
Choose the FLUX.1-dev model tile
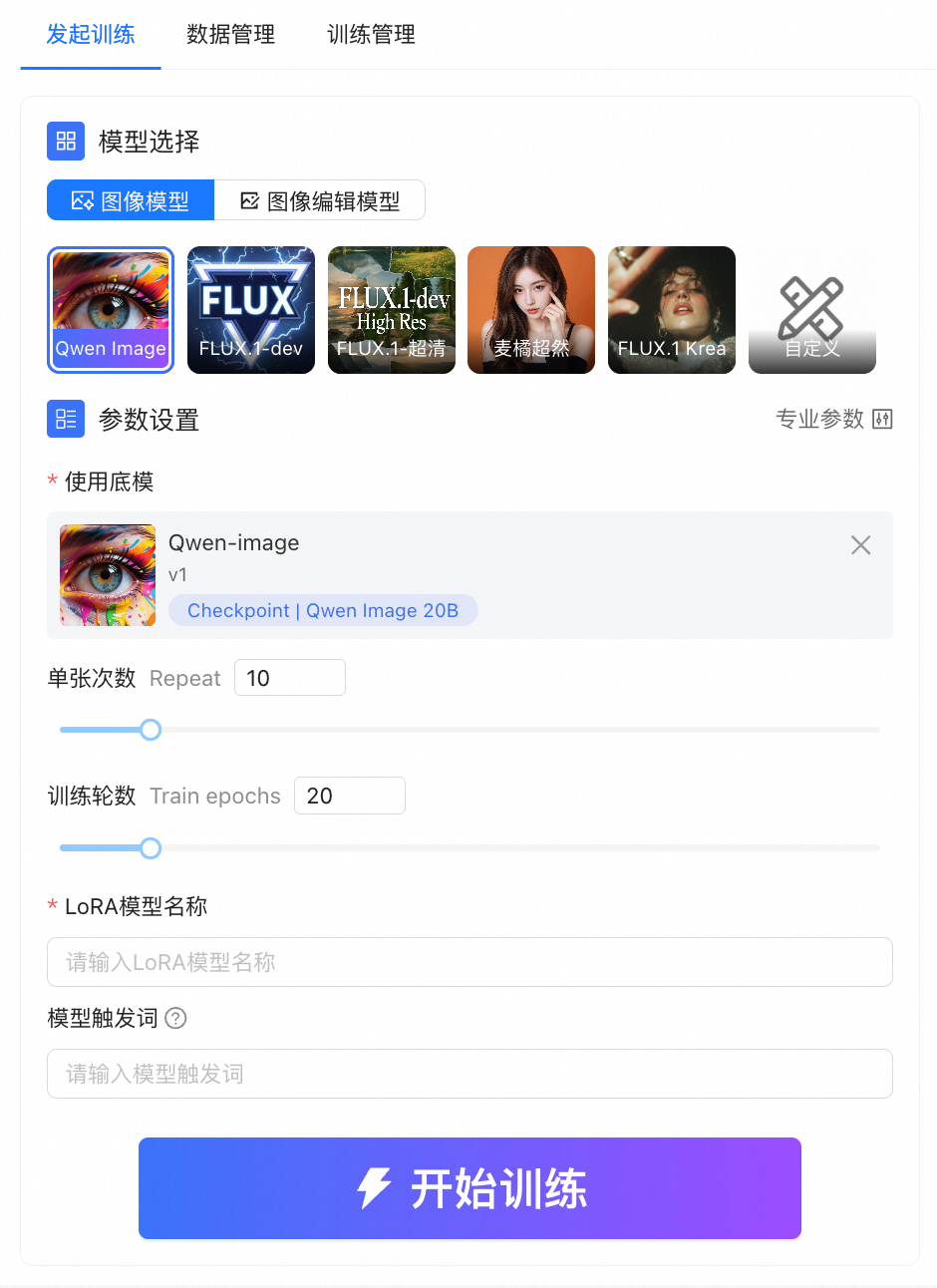251,310
